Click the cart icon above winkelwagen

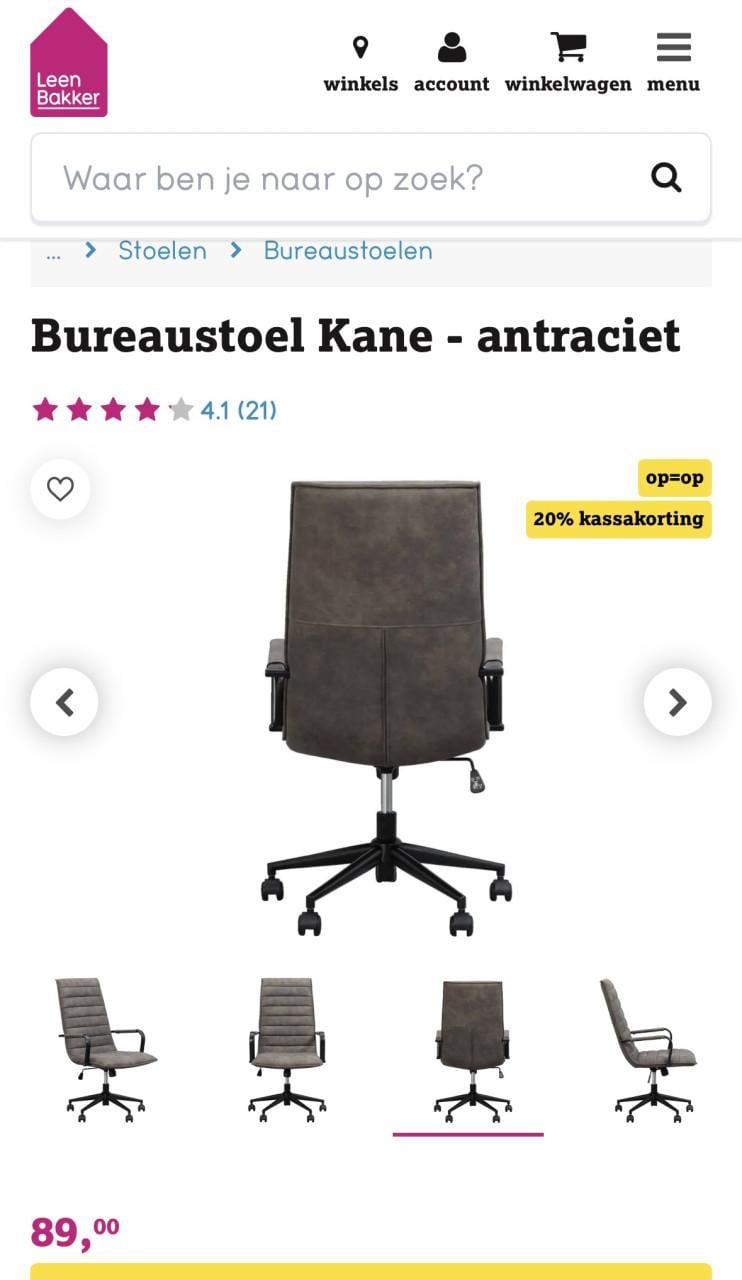(565, 44)
